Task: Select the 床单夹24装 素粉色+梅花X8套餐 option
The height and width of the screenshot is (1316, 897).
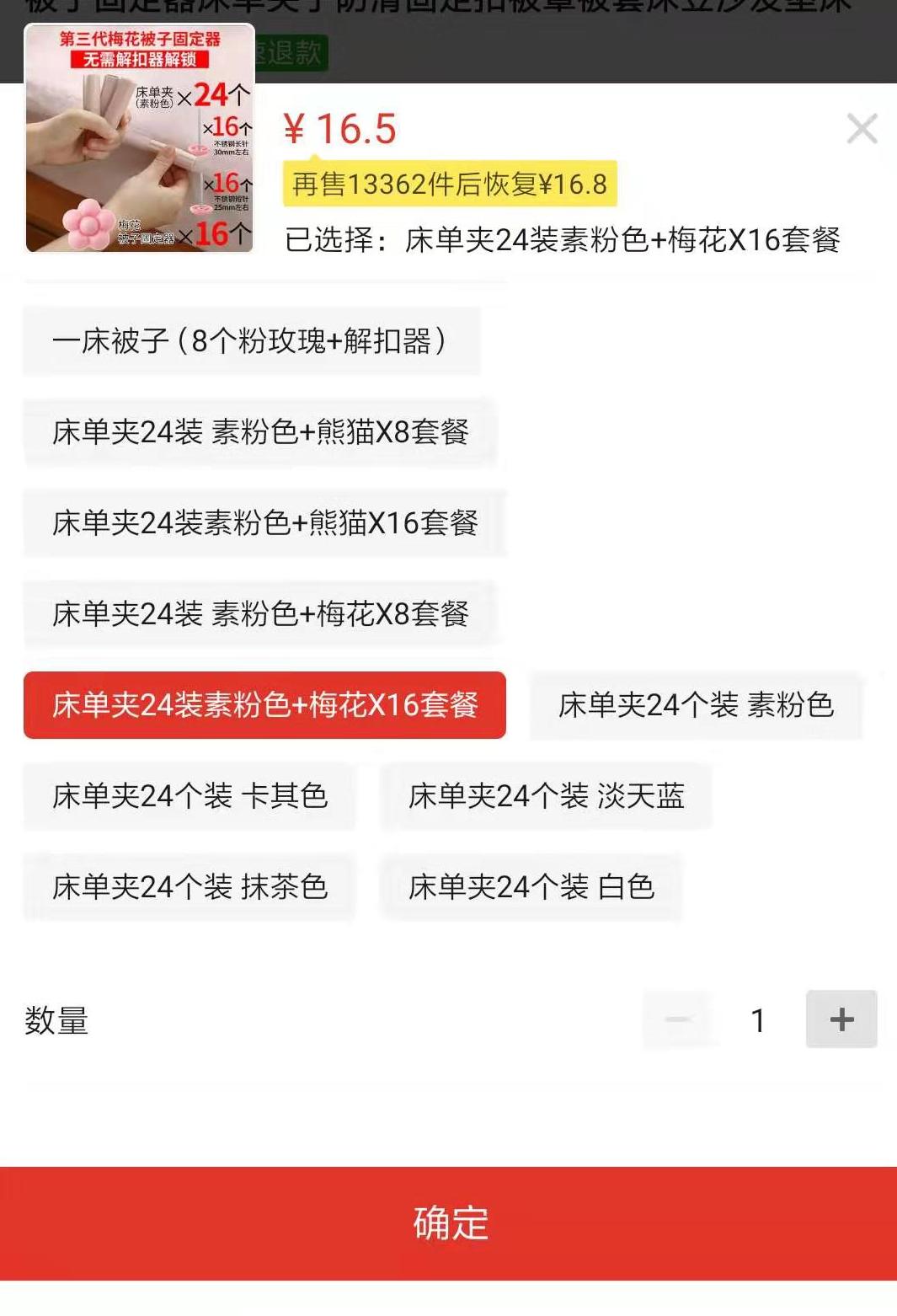Action: tap(255, 614)
